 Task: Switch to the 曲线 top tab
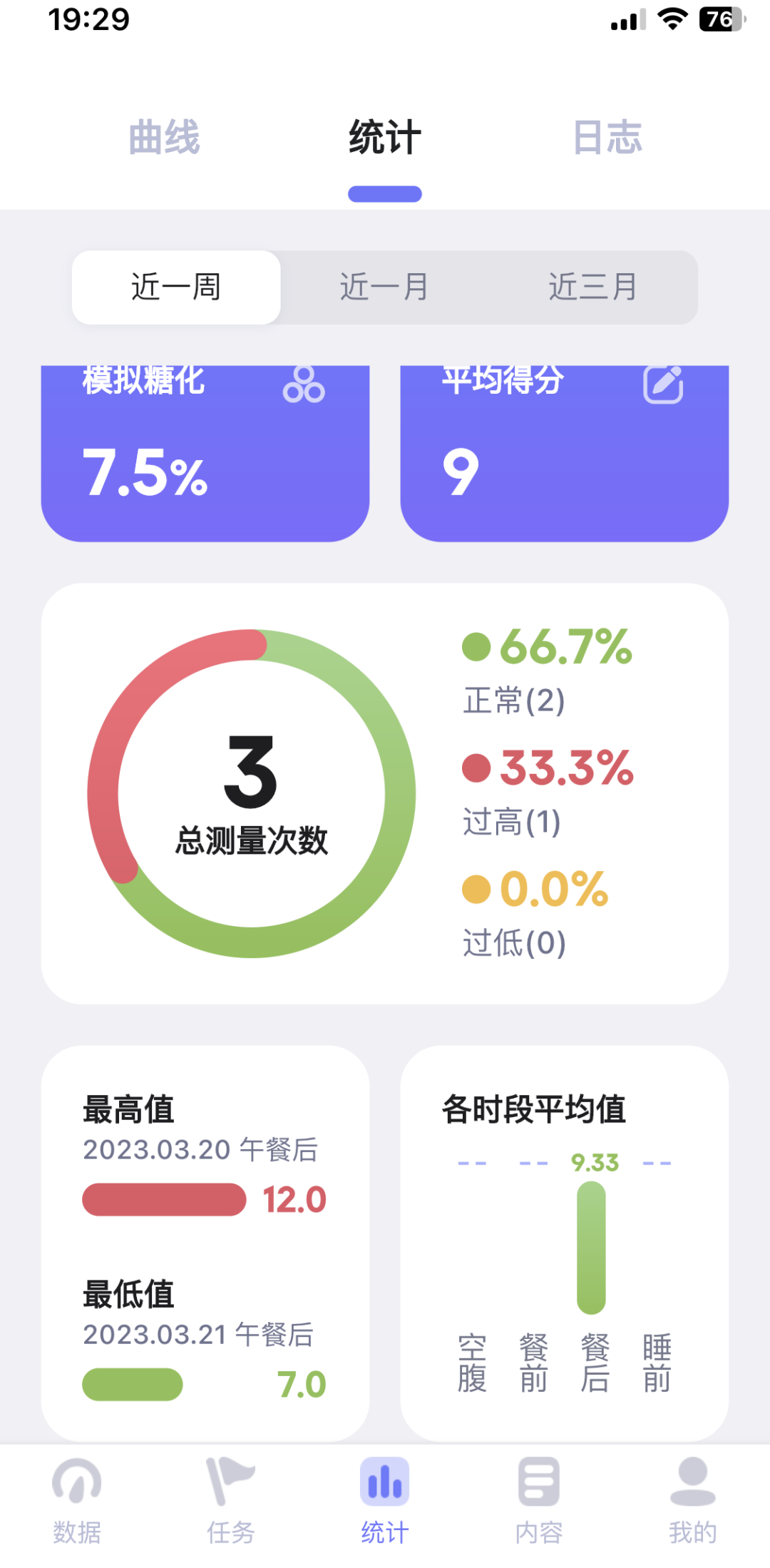tap(164, 138)
